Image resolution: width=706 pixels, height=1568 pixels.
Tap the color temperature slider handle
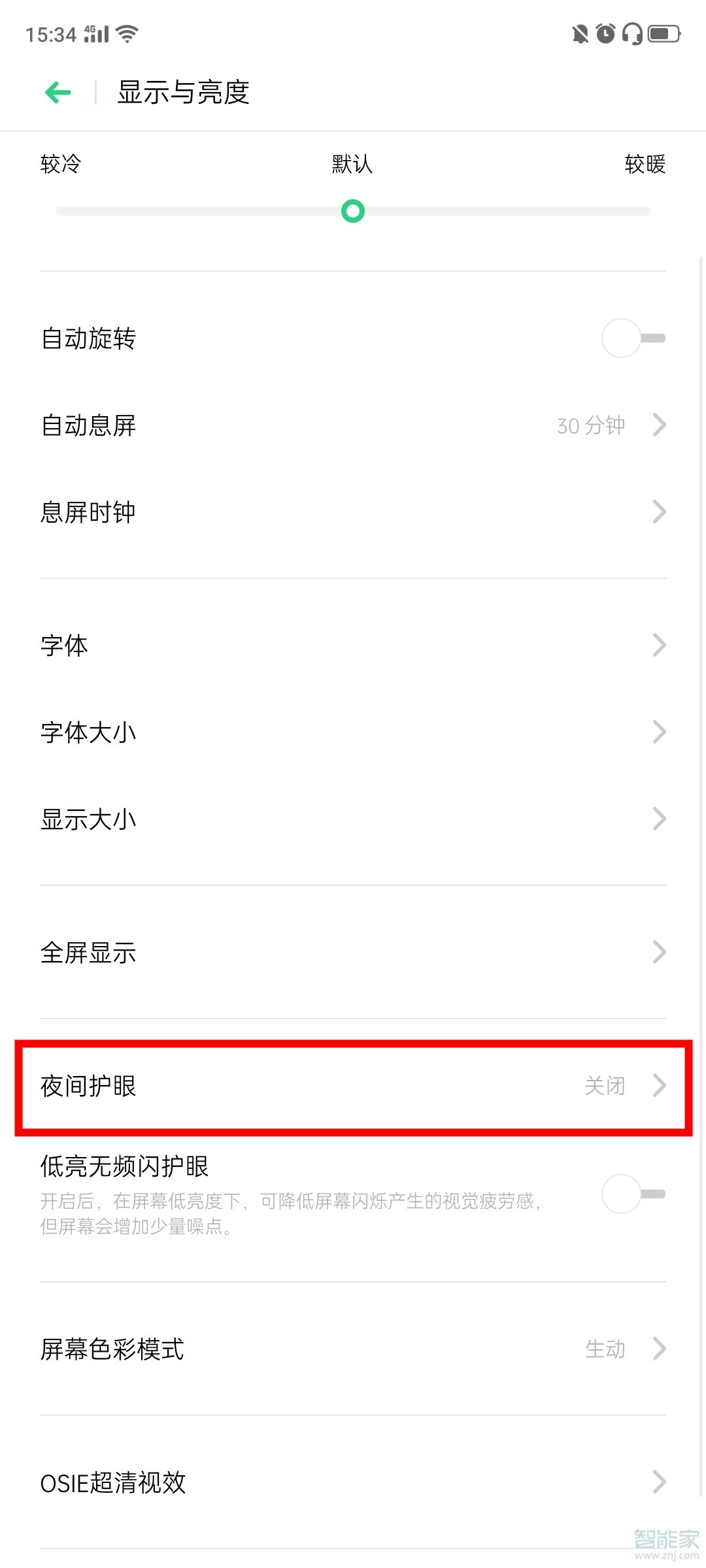coord(353,211)
